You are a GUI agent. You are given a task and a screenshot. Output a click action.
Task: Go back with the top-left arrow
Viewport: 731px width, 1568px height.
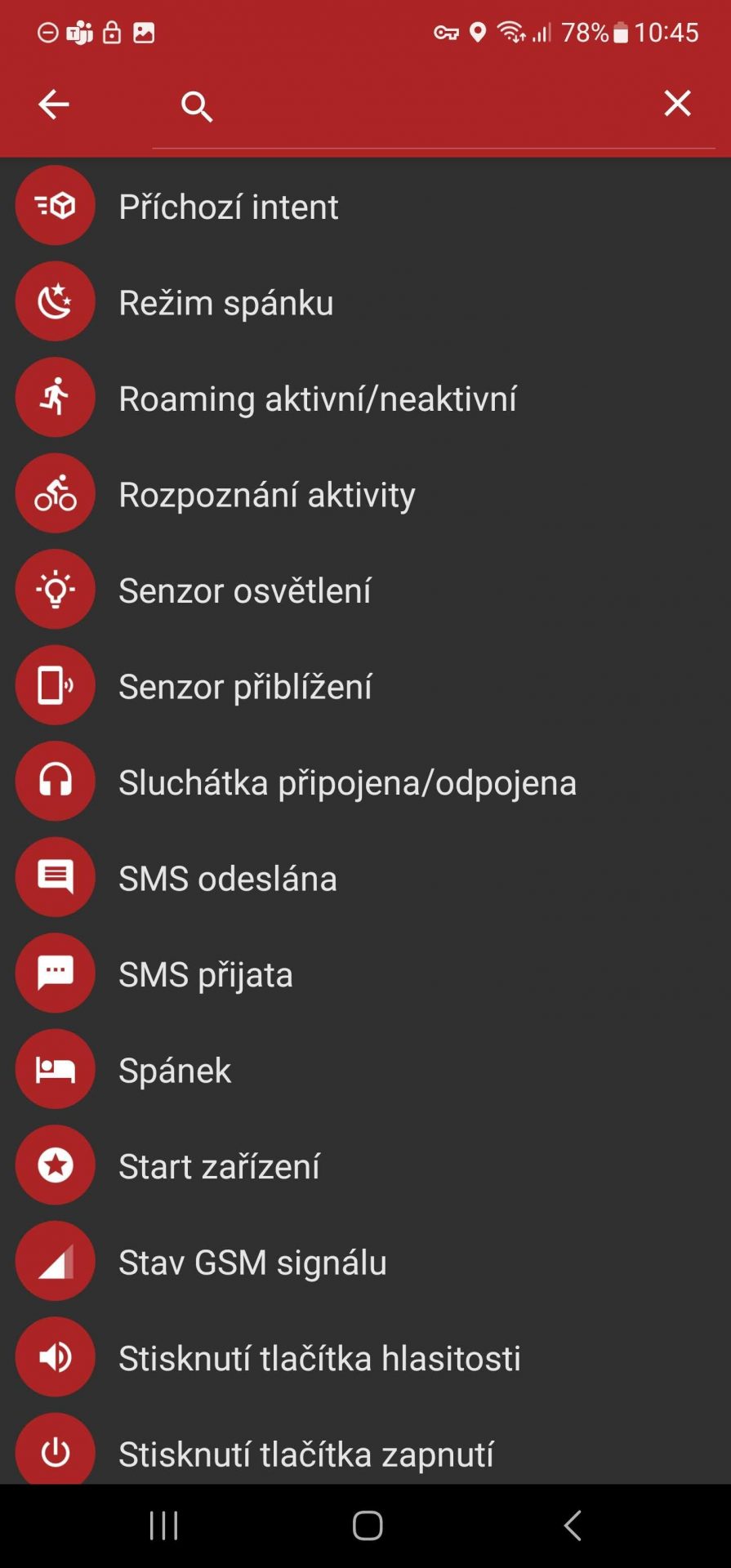point(54,105)
